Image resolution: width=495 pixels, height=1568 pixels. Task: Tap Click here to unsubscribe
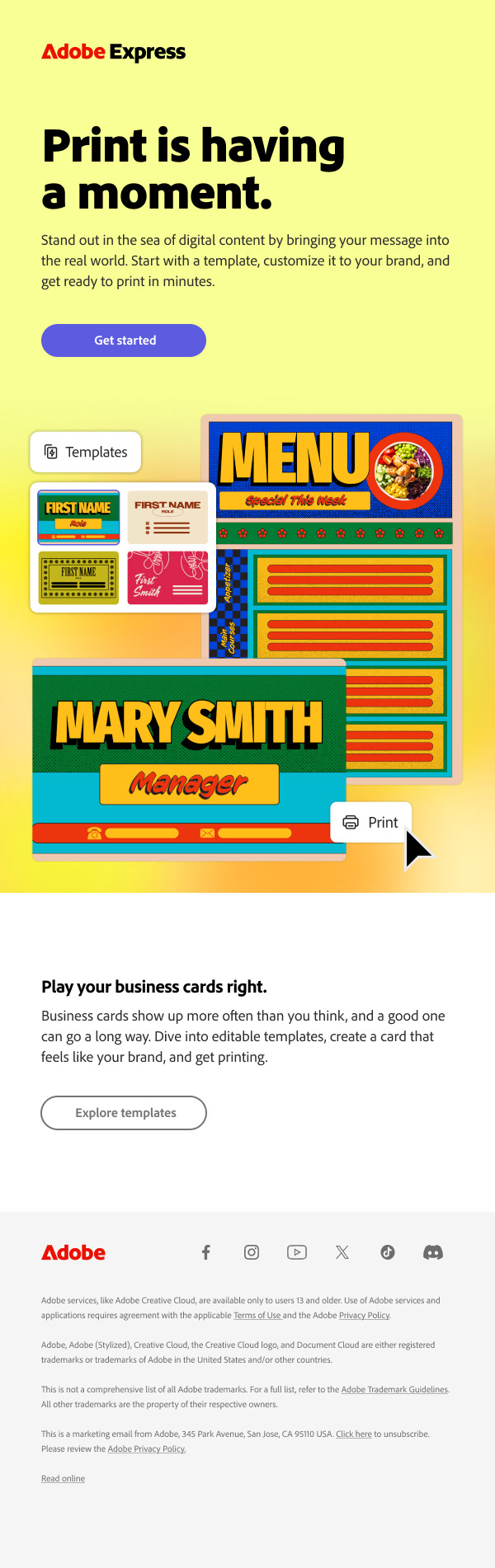pos(354,1434)
